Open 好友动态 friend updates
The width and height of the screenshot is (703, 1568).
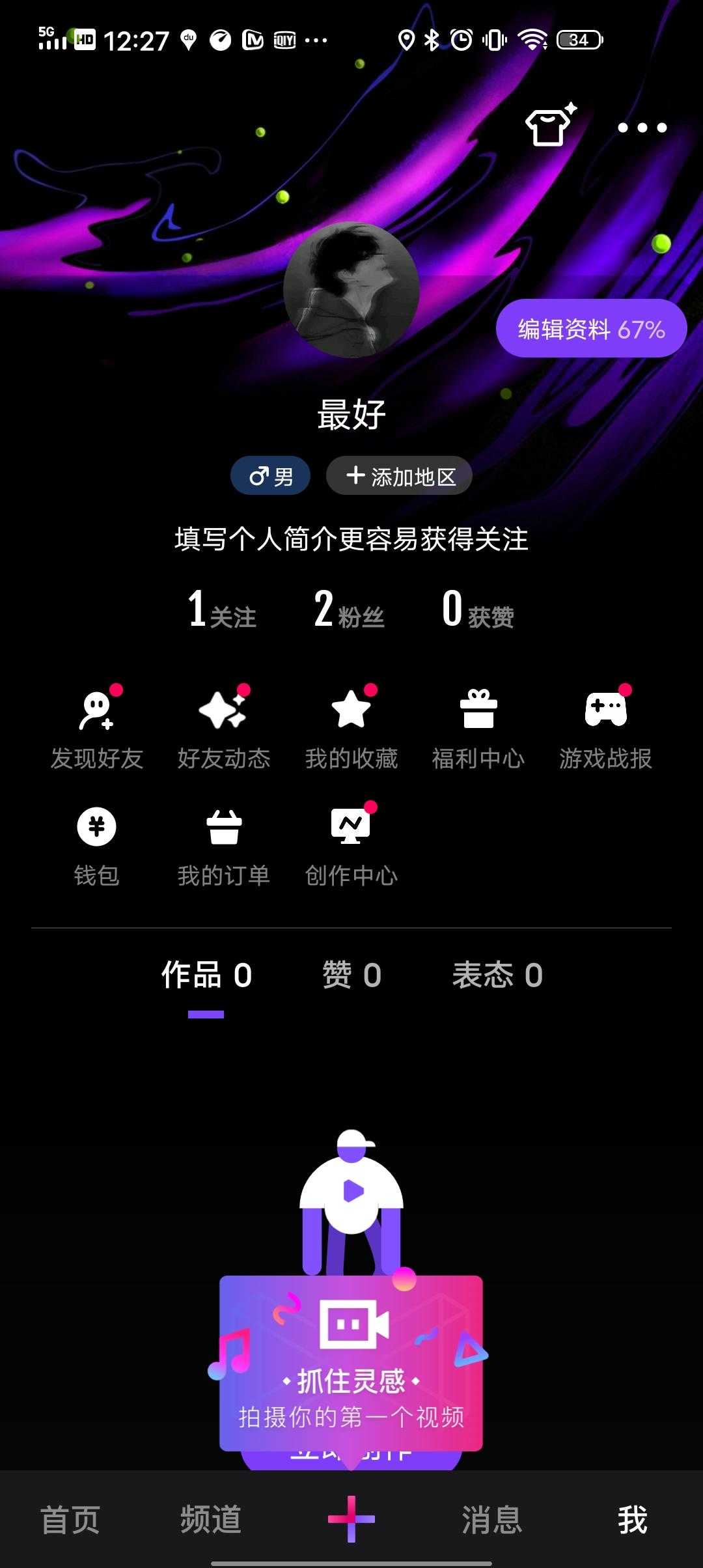[224, 728]
